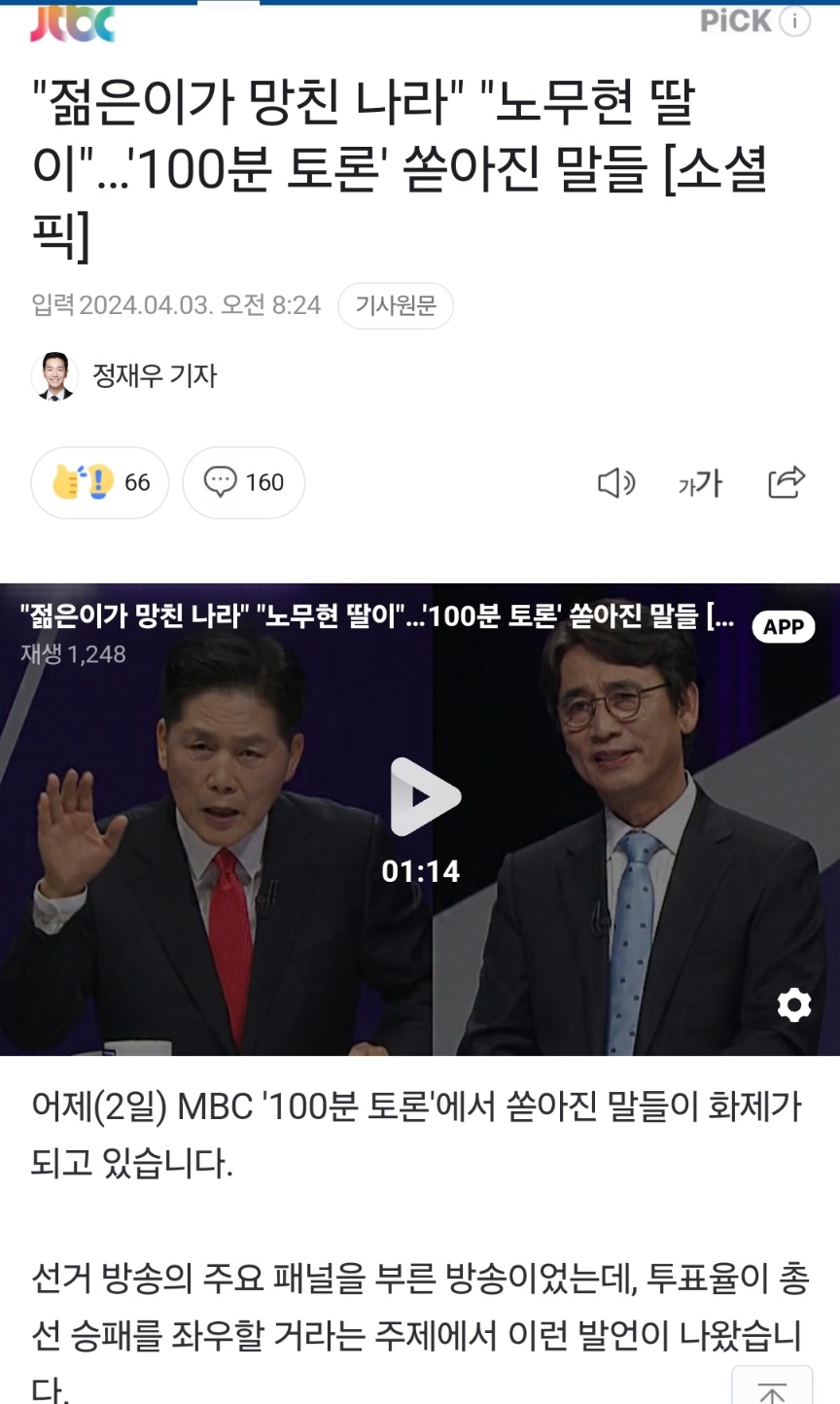Open video settings gear
The height and width of the screenshot is (1404, 840).
(794, 1005)
